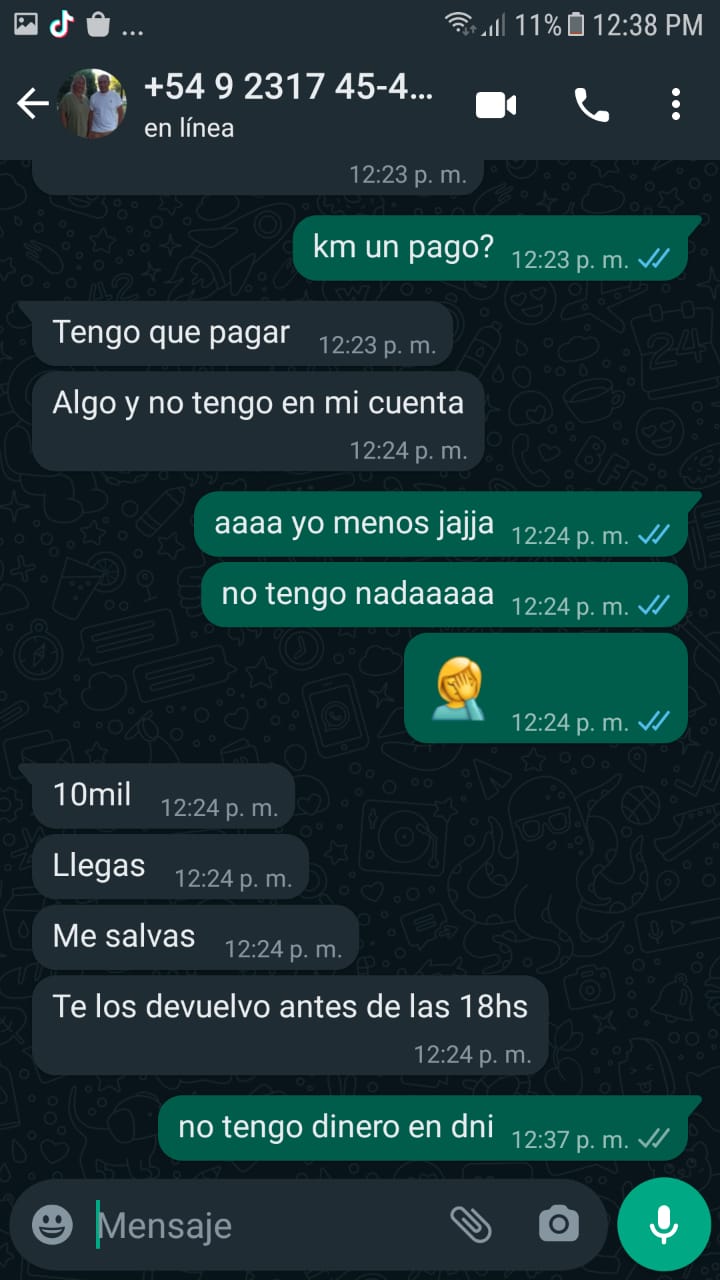Open the emoji picker
This screenshot has height=1280, width=720.
point(52,1225)
